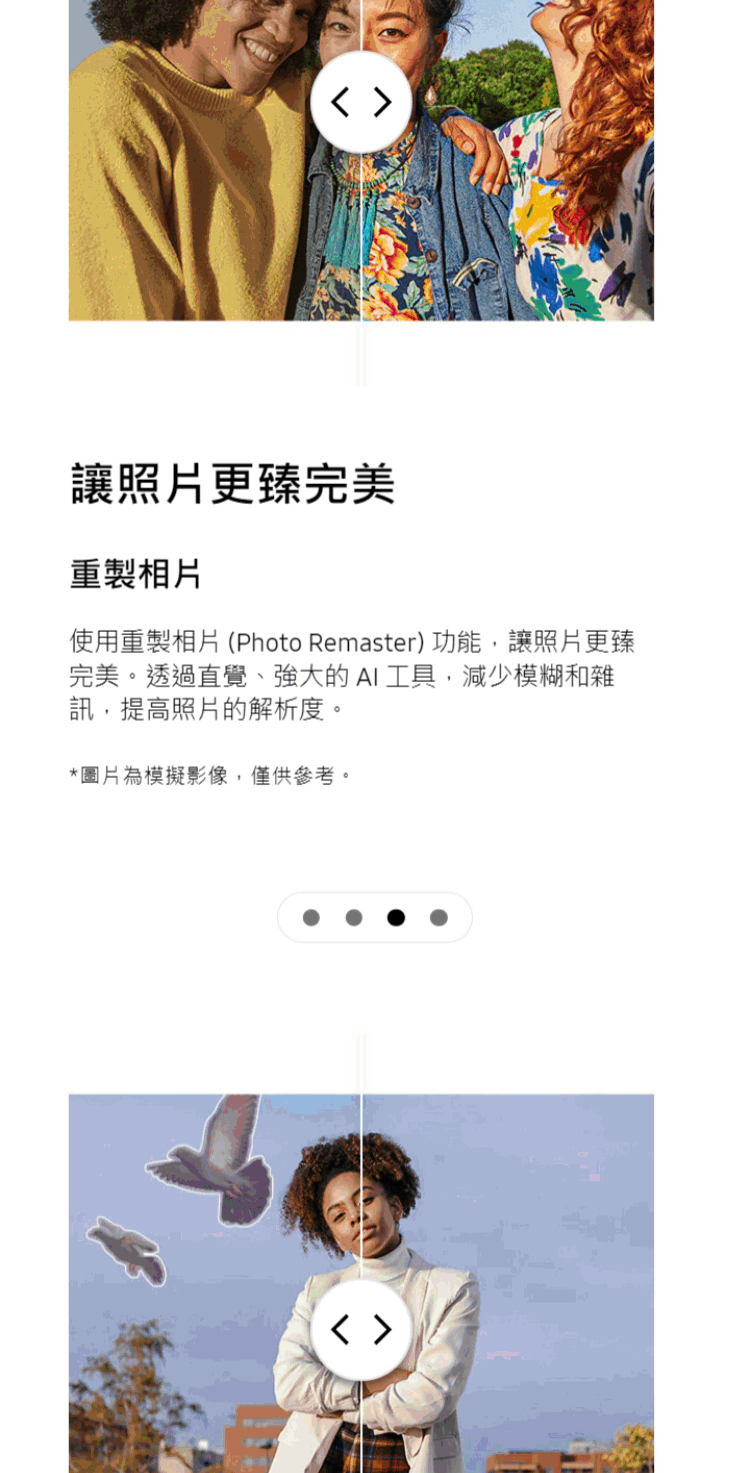Tap the comparison slider handle on the group photo

(x=361, y=102)
